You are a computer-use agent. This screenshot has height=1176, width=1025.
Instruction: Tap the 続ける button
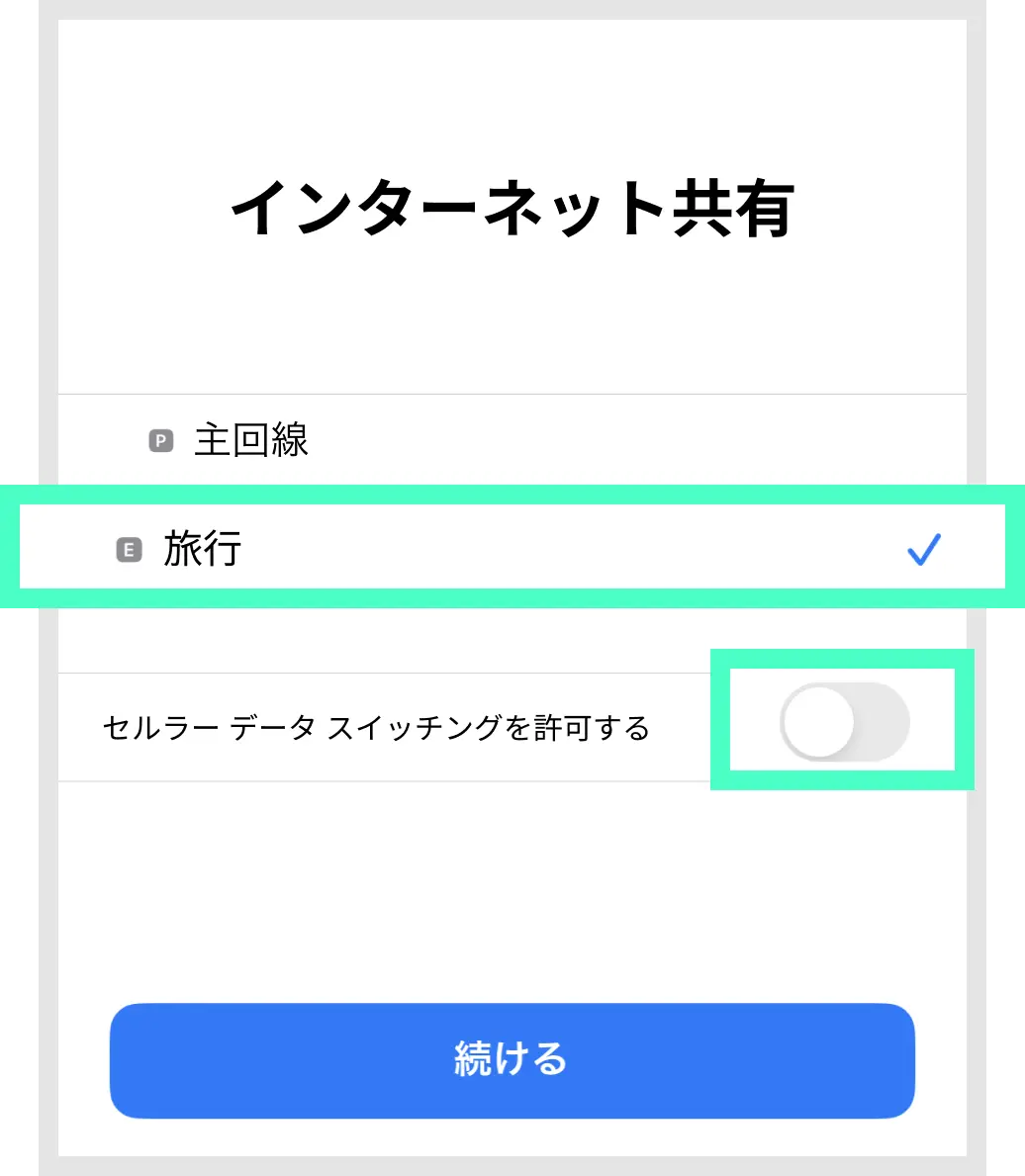pos(512,1060)
